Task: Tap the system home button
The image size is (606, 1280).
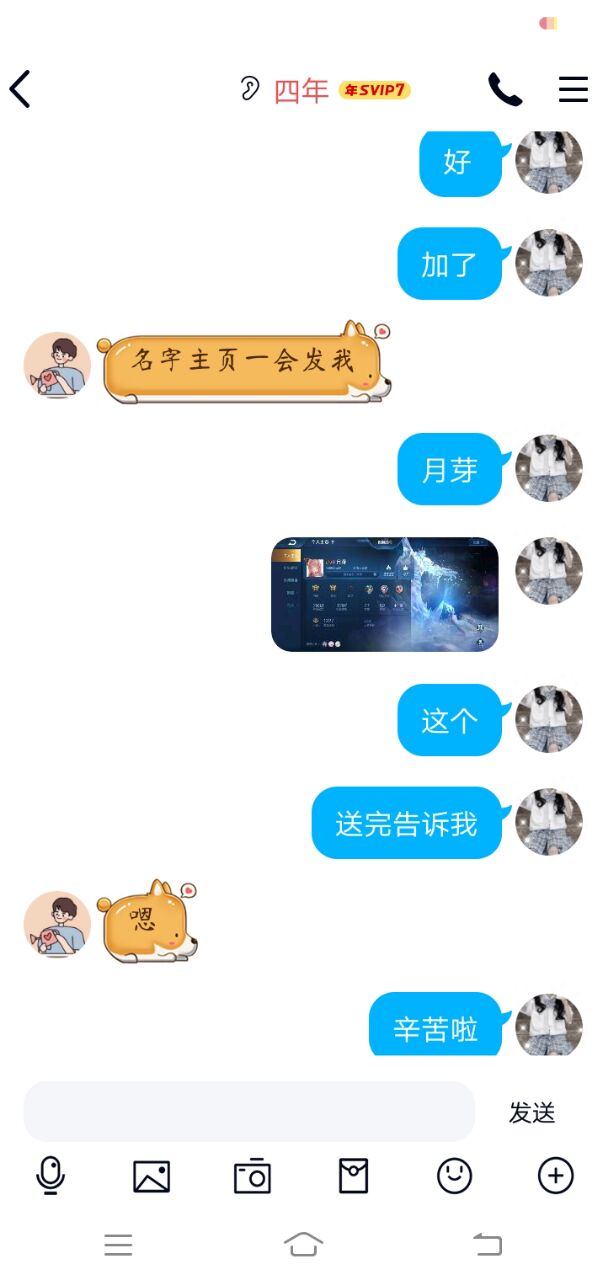Action: [x=303, y=1244]
